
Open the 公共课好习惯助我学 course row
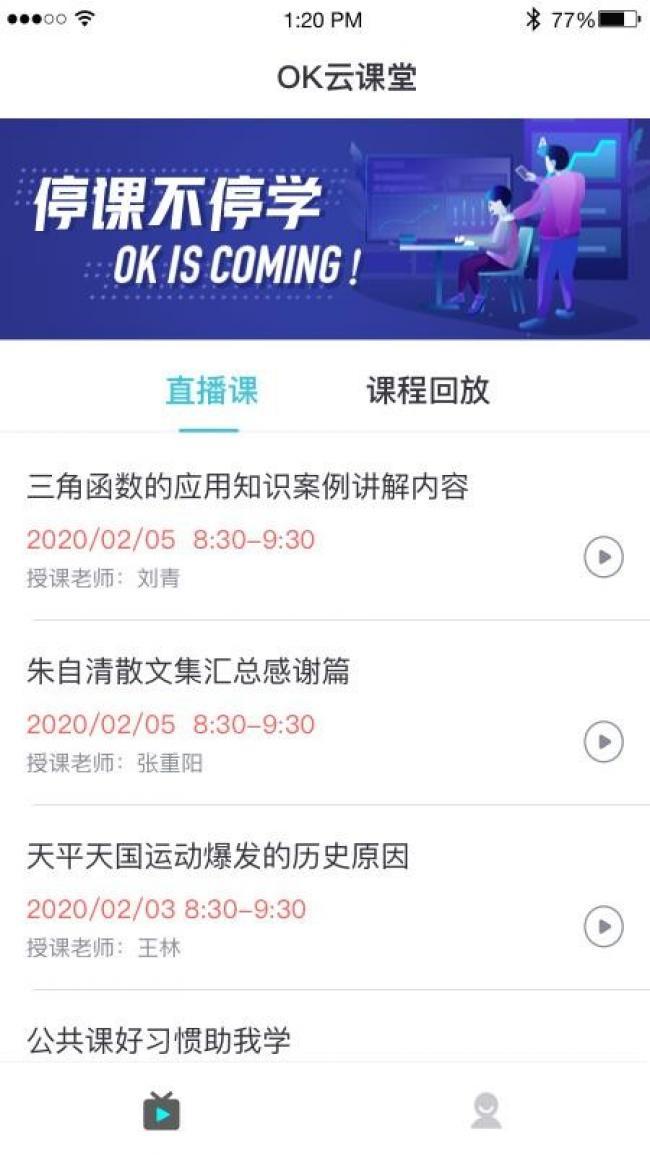(159, 1040)
